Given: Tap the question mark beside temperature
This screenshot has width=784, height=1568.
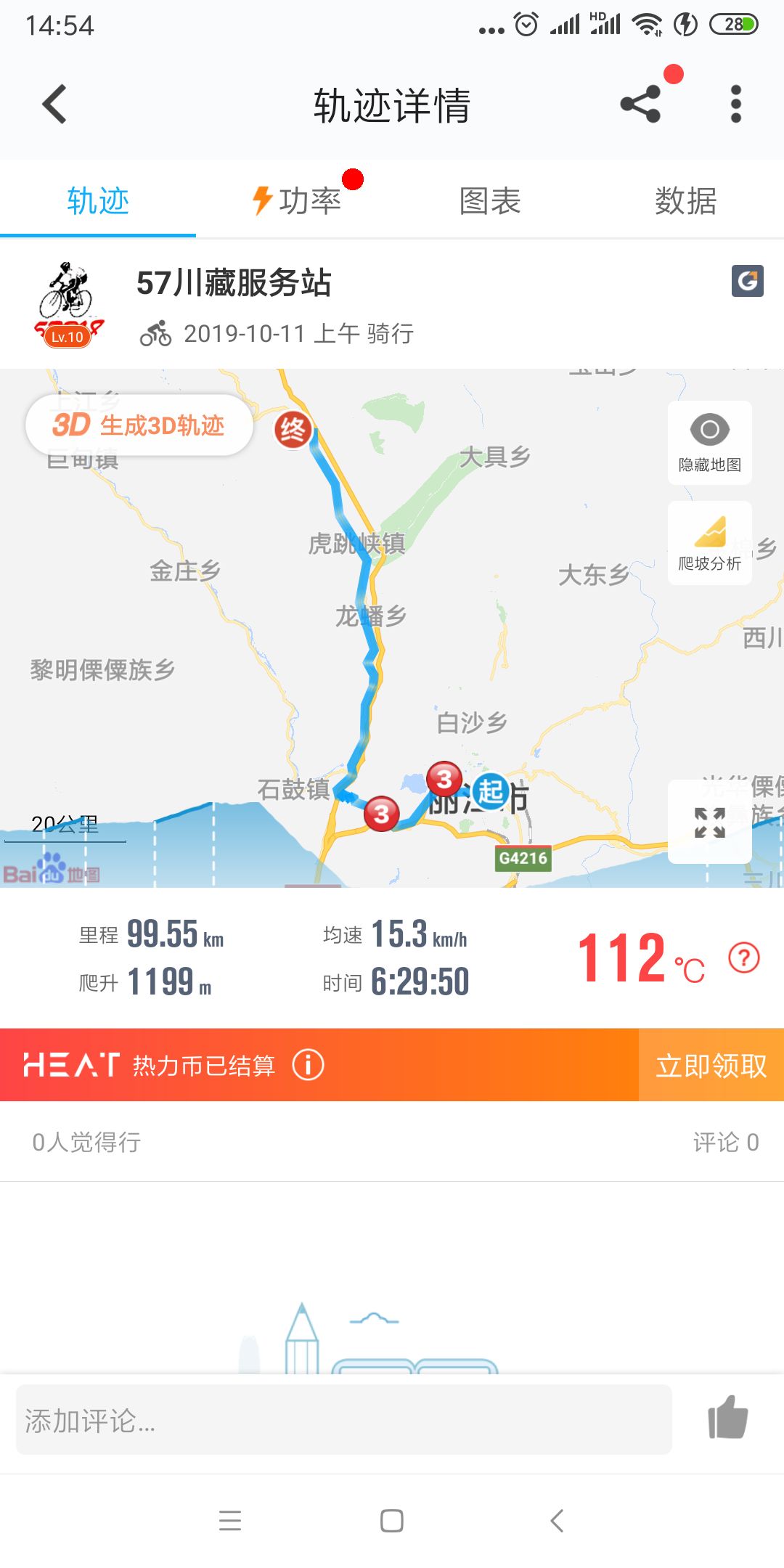Looking at the screenshot, I should click(743, 958).
